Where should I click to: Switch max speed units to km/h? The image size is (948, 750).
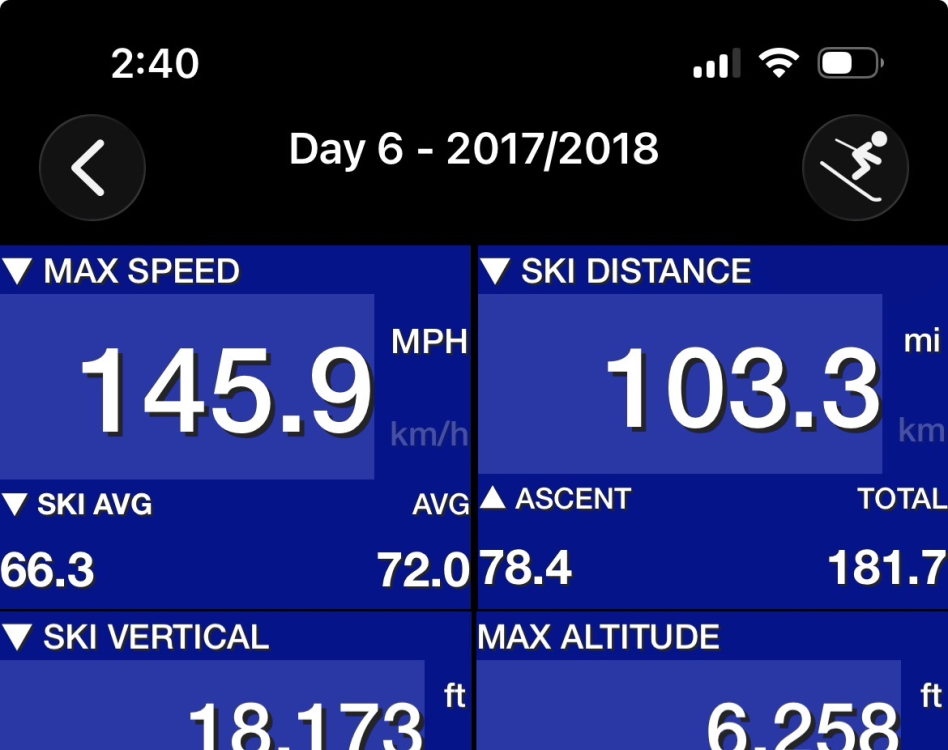tap(428, 435)
